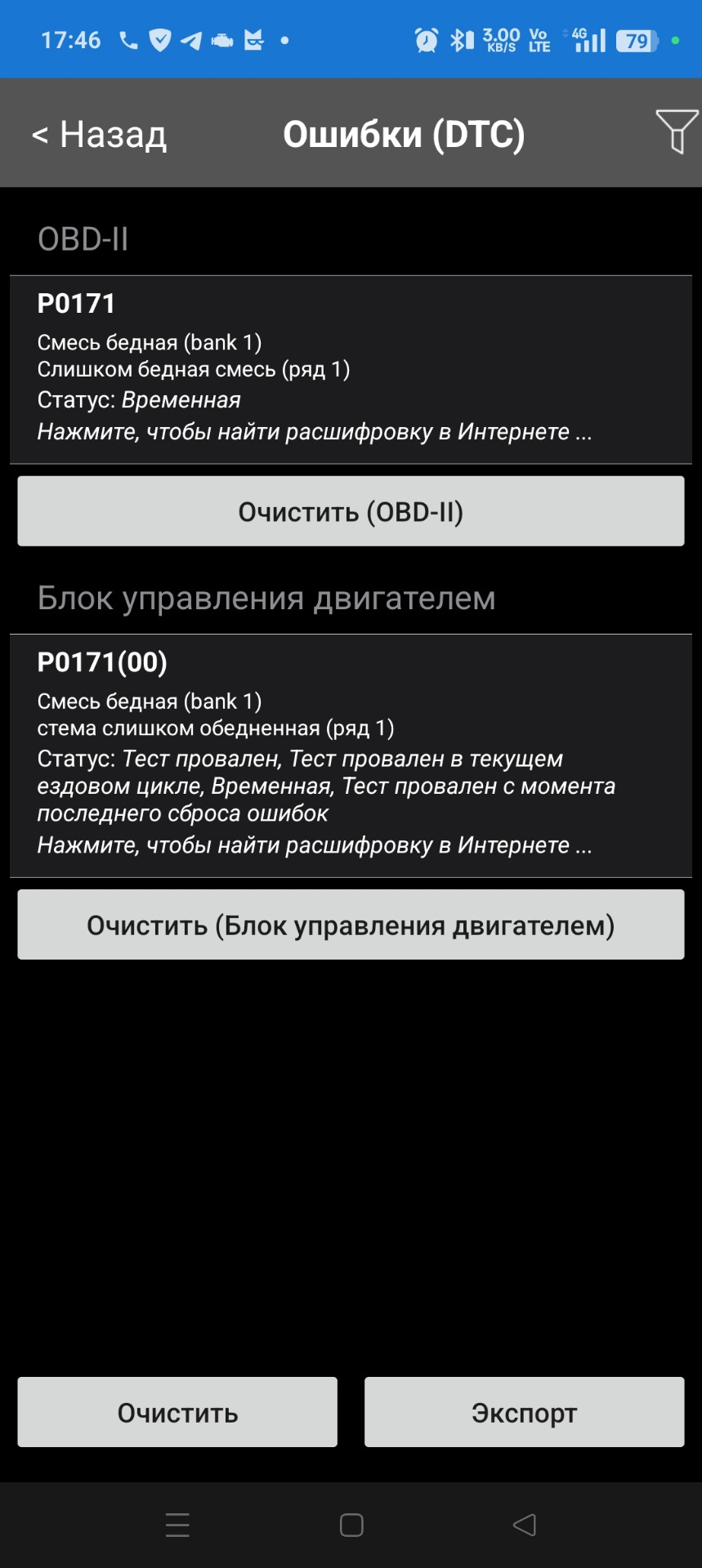This screenshot has height=1568, width=702.
Task: Open the P0171 OBD-II error entry
Action: (x=351, y=369)
